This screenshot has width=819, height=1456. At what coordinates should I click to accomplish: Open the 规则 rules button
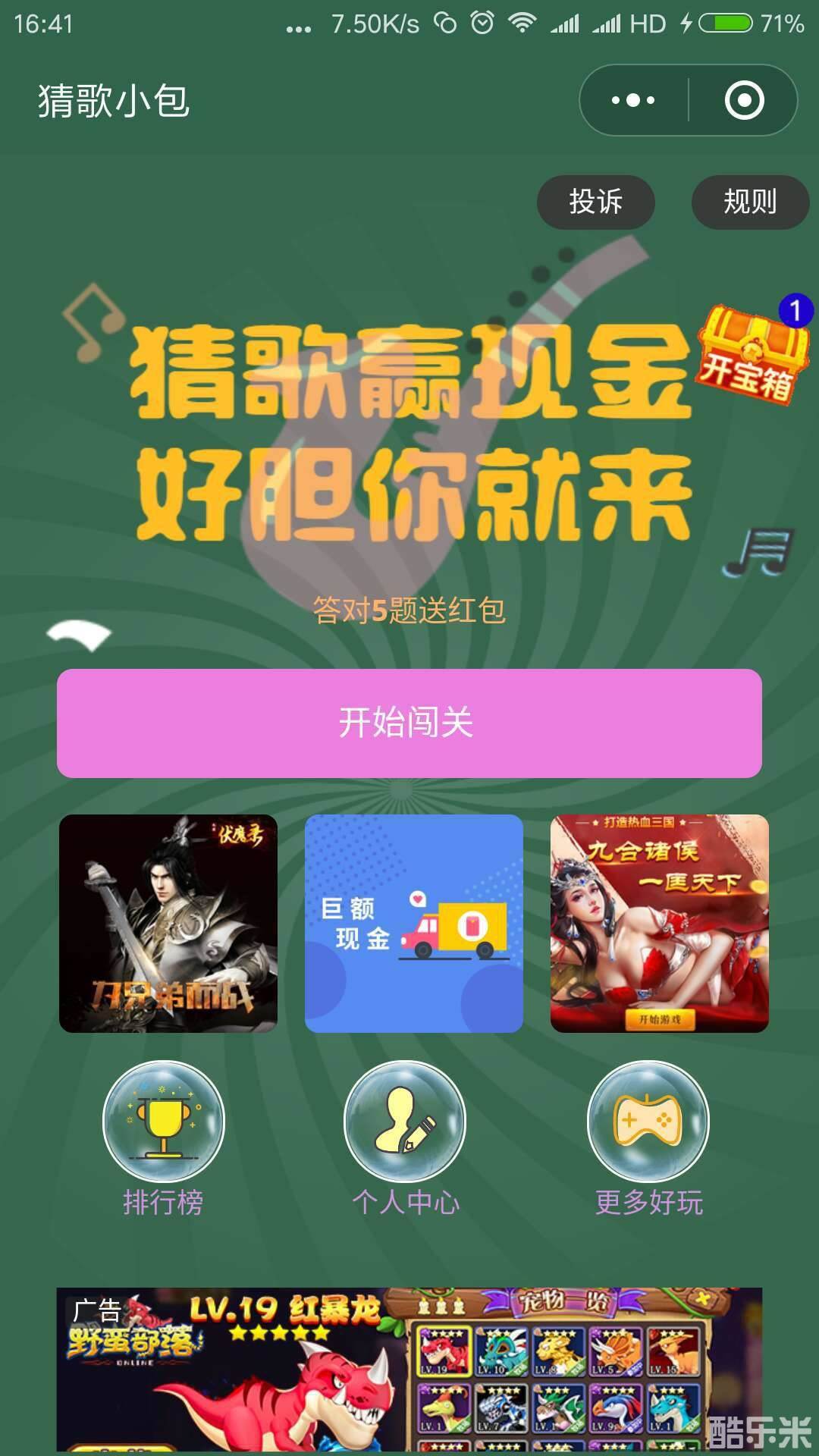[x=749, y=202]
